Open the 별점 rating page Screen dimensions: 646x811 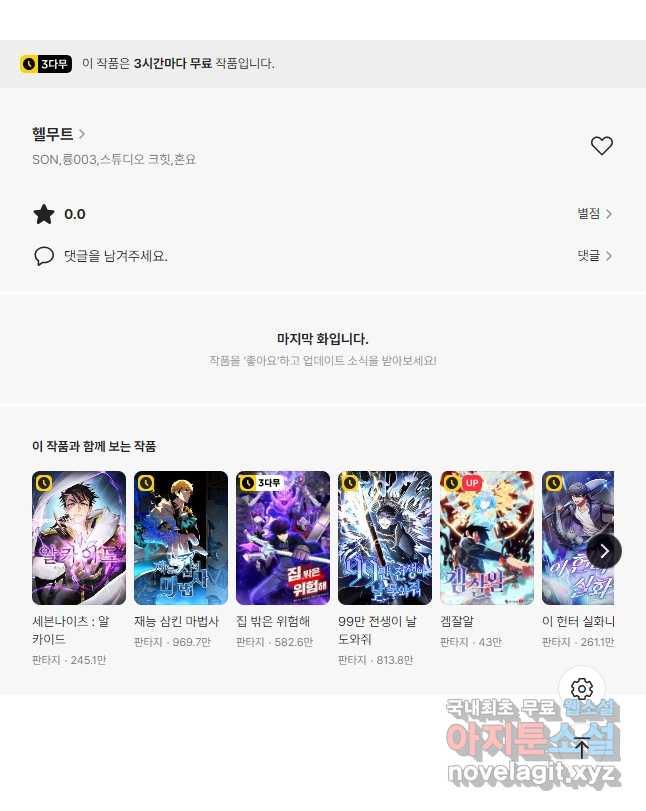[x=594, y=214]
